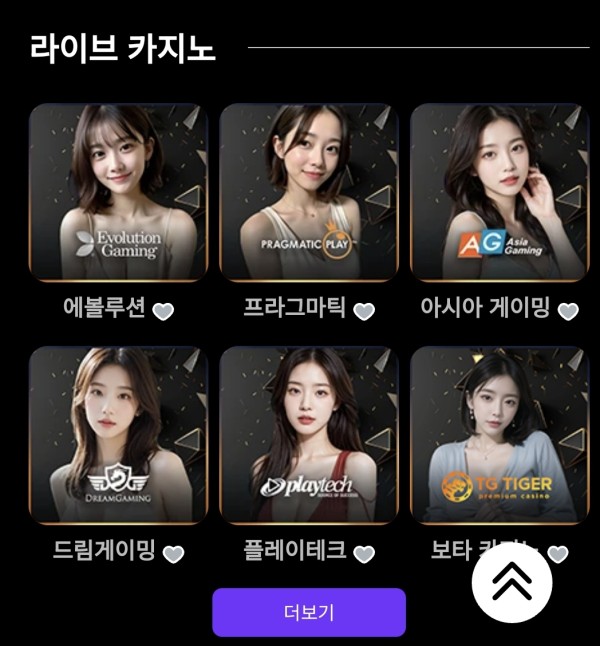Favorite 아시아 게이밍 with its heart icon
This screenshot has height=646, width=600.
click(568, 311)
